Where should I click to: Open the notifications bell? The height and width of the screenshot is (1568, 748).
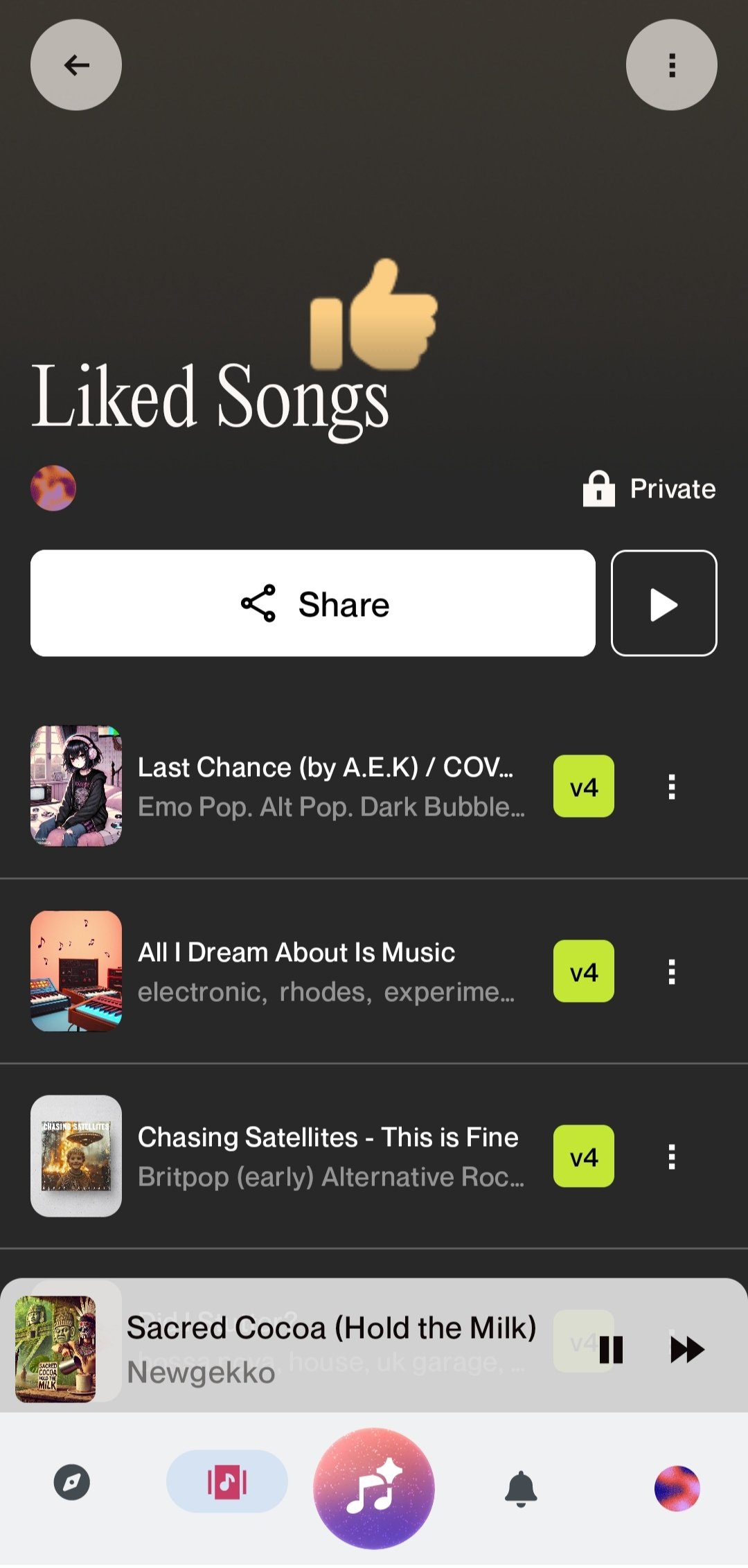pyautogui.click(x=521, y=1488)
